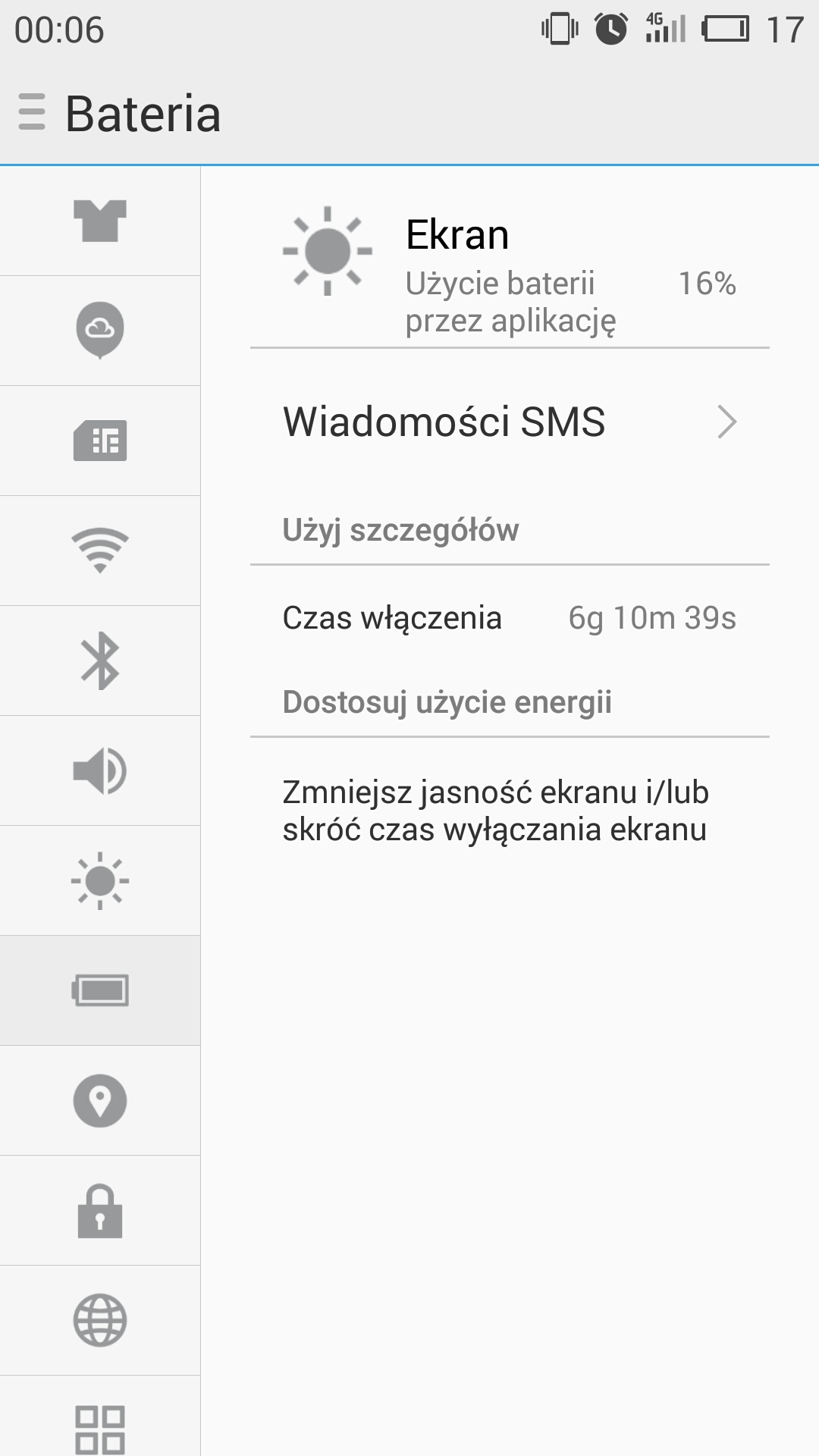819x1456 pixels.
Task: Open the drawer menu next to Bateria
Action: 32,112
